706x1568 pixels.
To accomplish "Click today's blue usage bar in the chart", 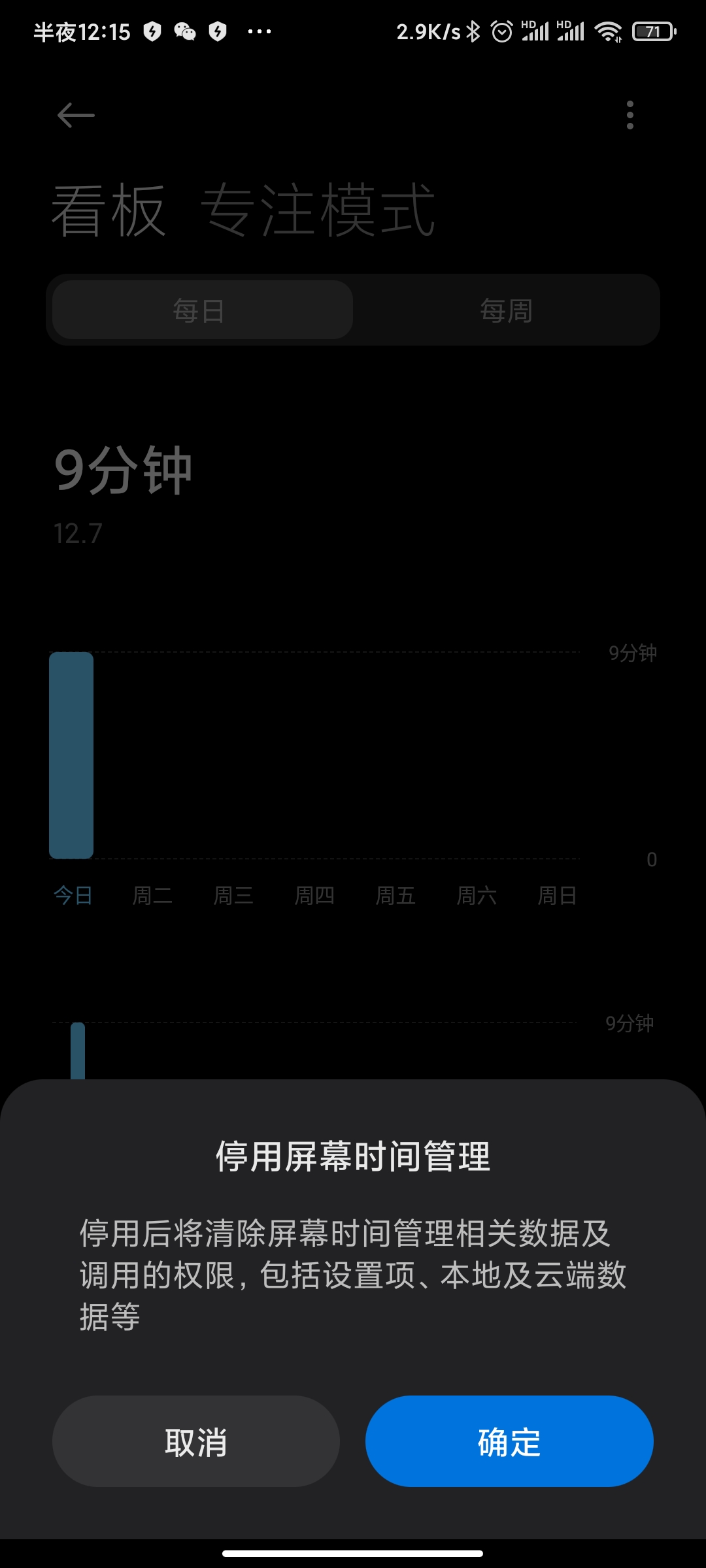I will [71, 755].
